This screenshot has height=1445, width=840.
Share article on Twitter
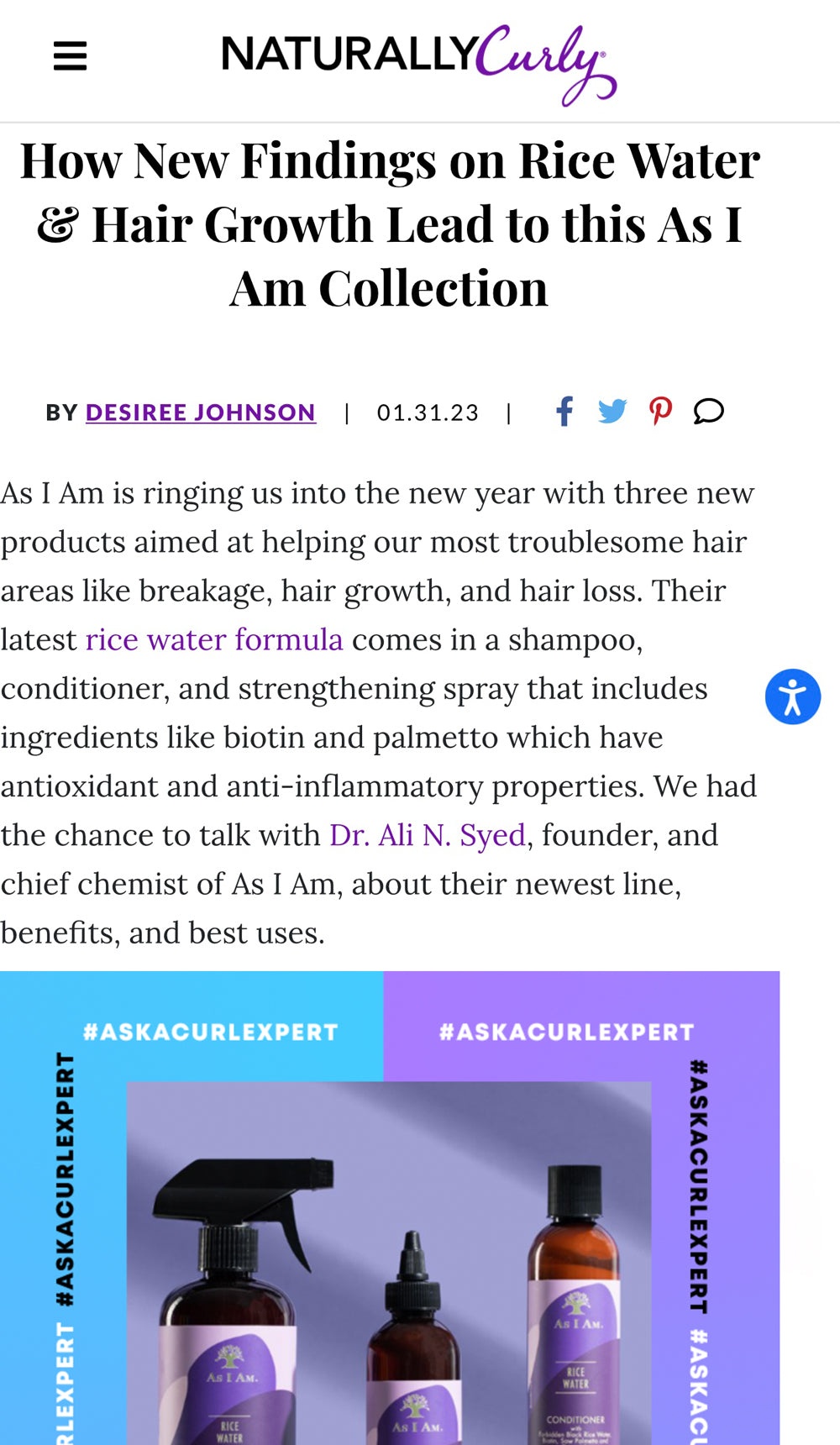coord(612,412)
